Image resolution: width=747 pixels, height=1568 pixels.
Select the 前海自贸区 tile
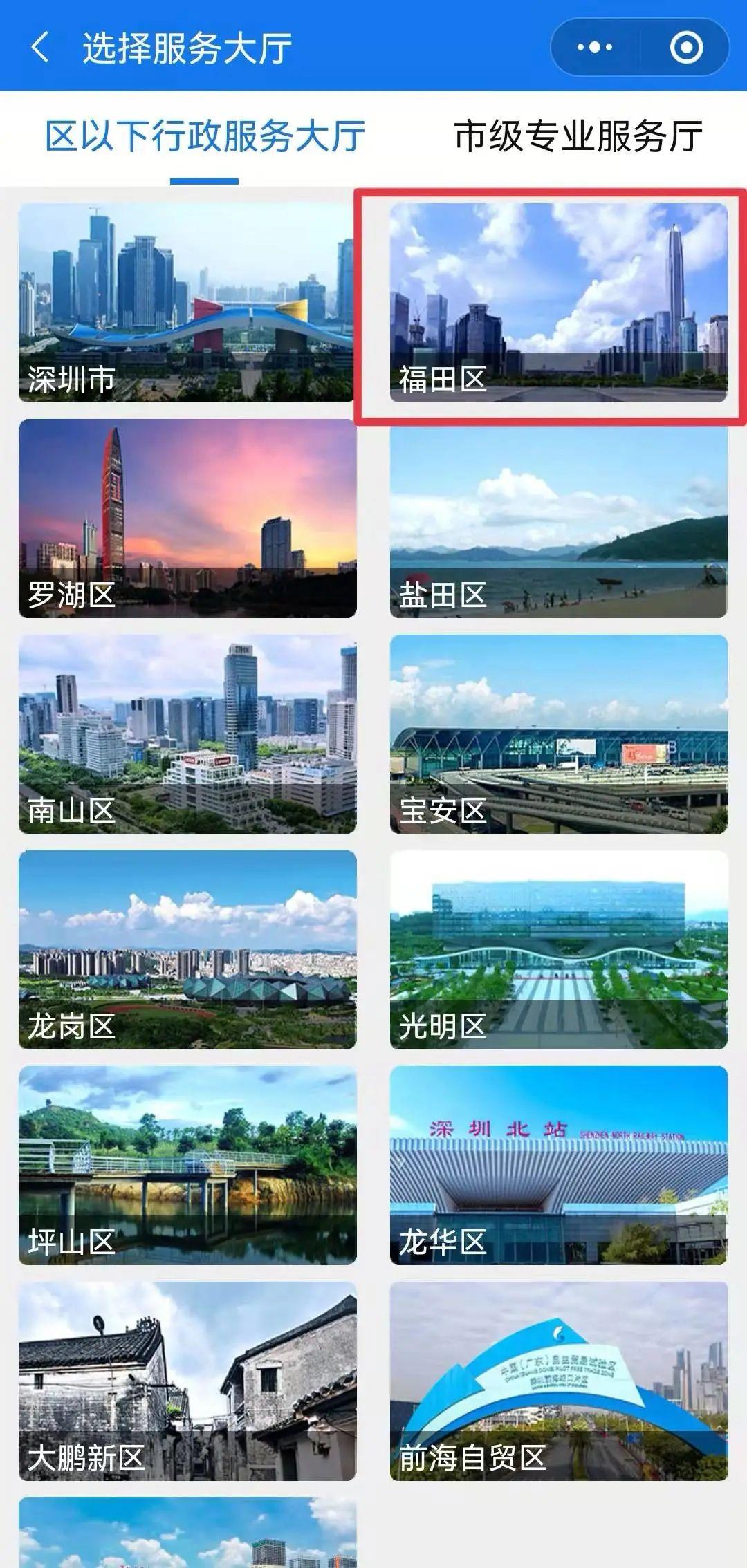pyautogui.click(x=558, y=1381)
